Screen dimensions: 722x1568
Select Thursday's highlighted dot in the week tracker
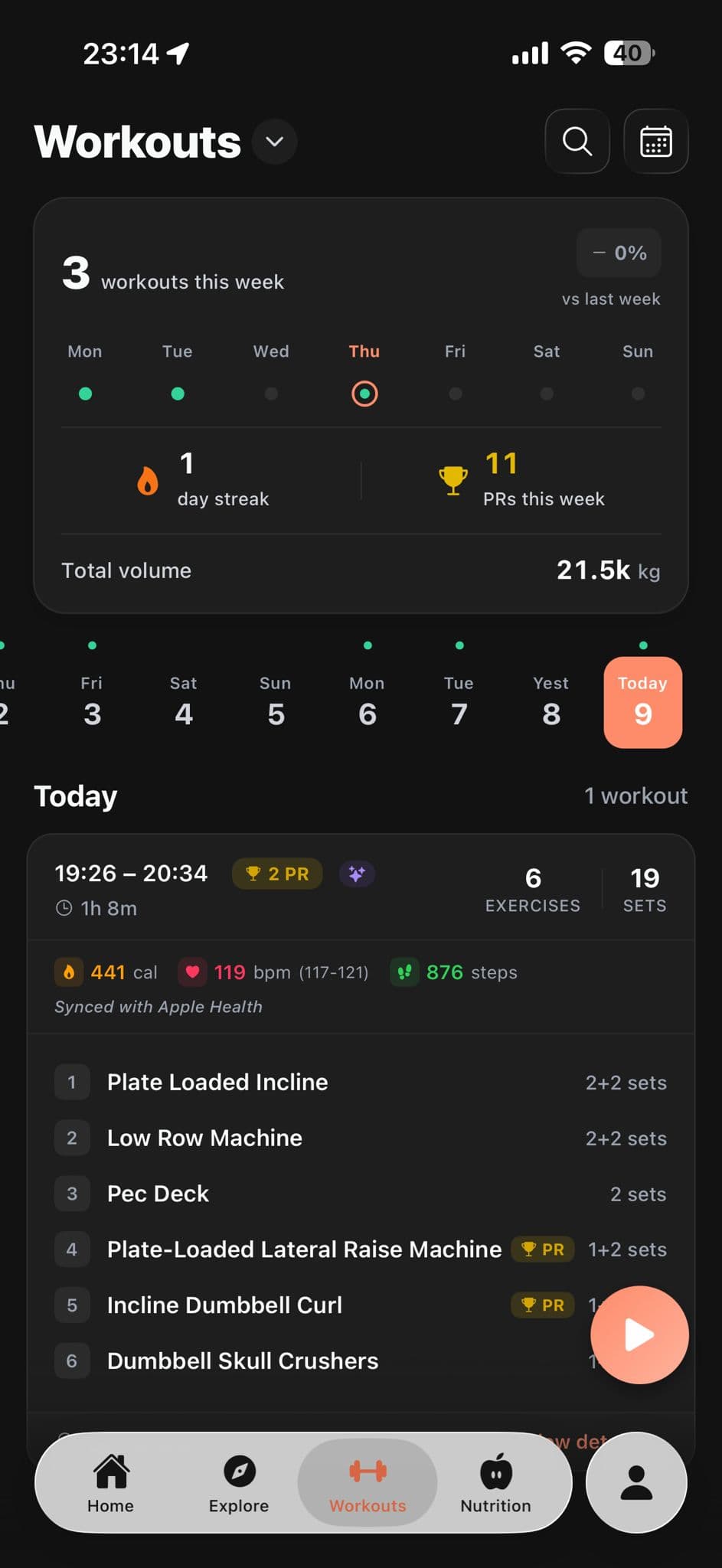(364, 393)
